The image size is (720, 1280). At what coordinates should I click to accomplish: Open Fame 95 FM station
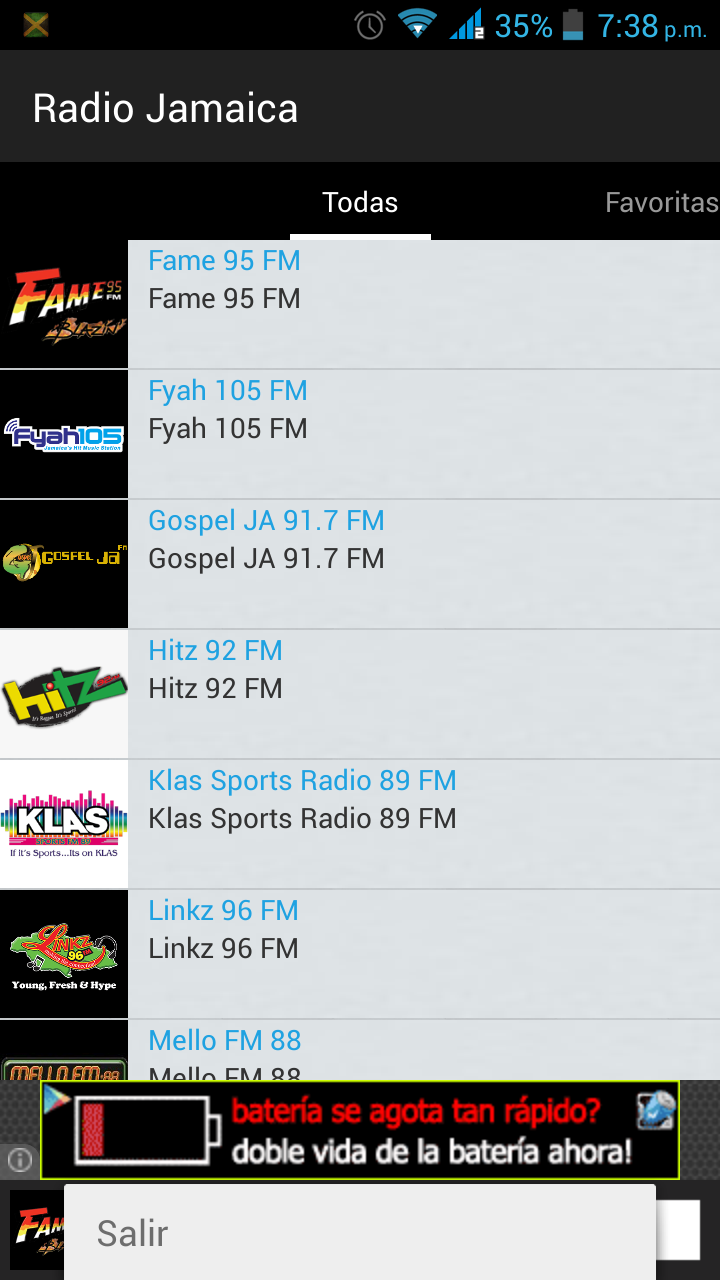(x=360, y=304)
